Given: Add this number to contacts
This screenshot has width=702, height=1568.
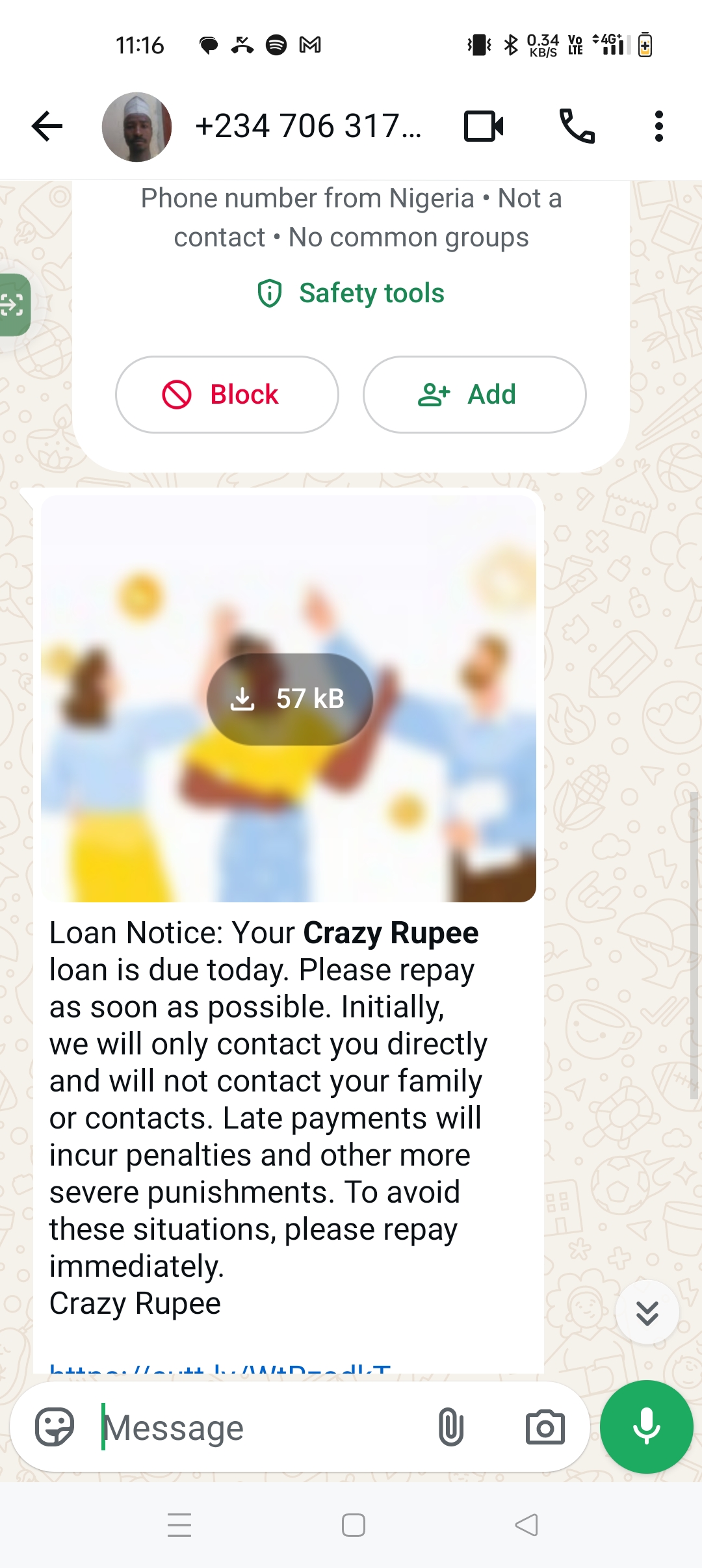Looking at the screenshot, I should pyautogui.click(x=474, y=395).
